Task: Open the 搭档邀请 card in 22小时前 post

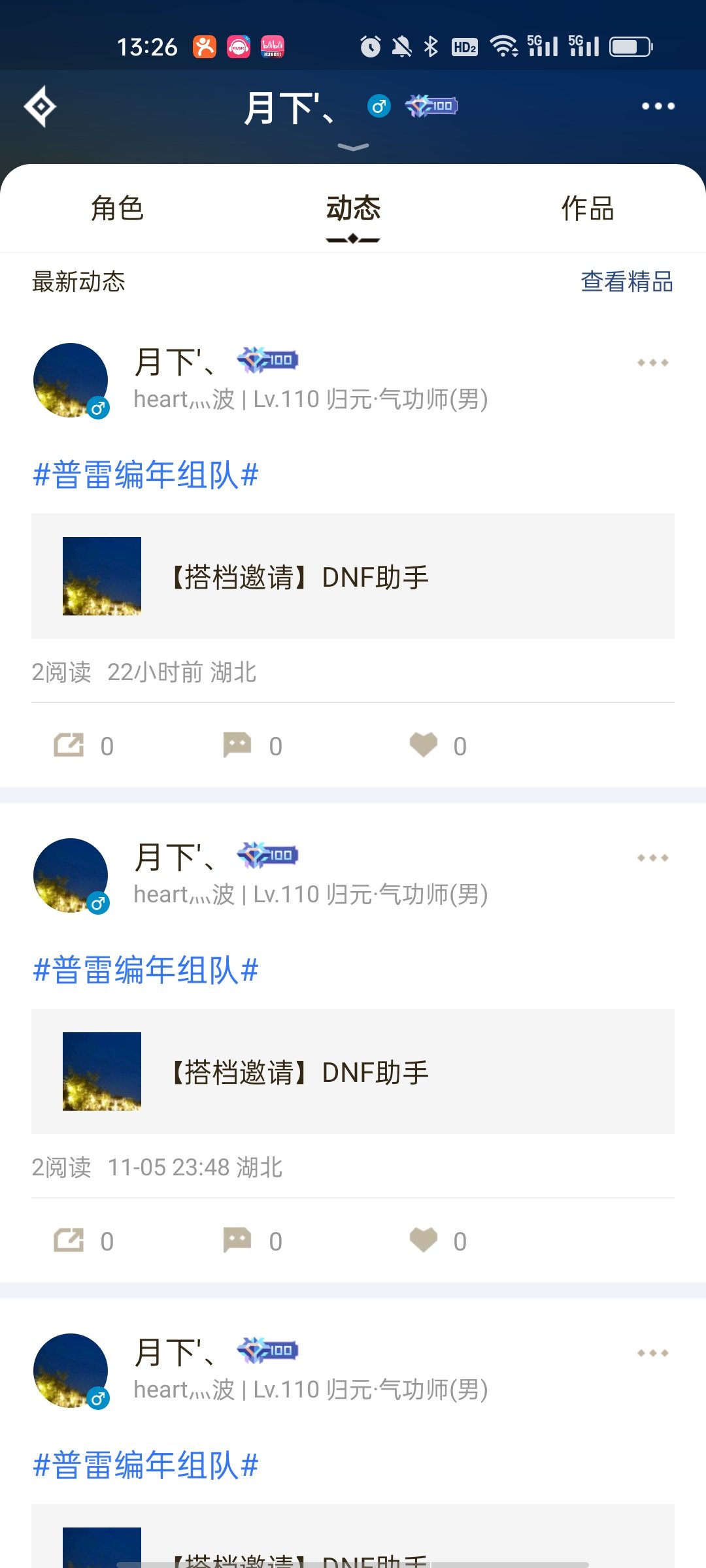Action: click(353, 576)
